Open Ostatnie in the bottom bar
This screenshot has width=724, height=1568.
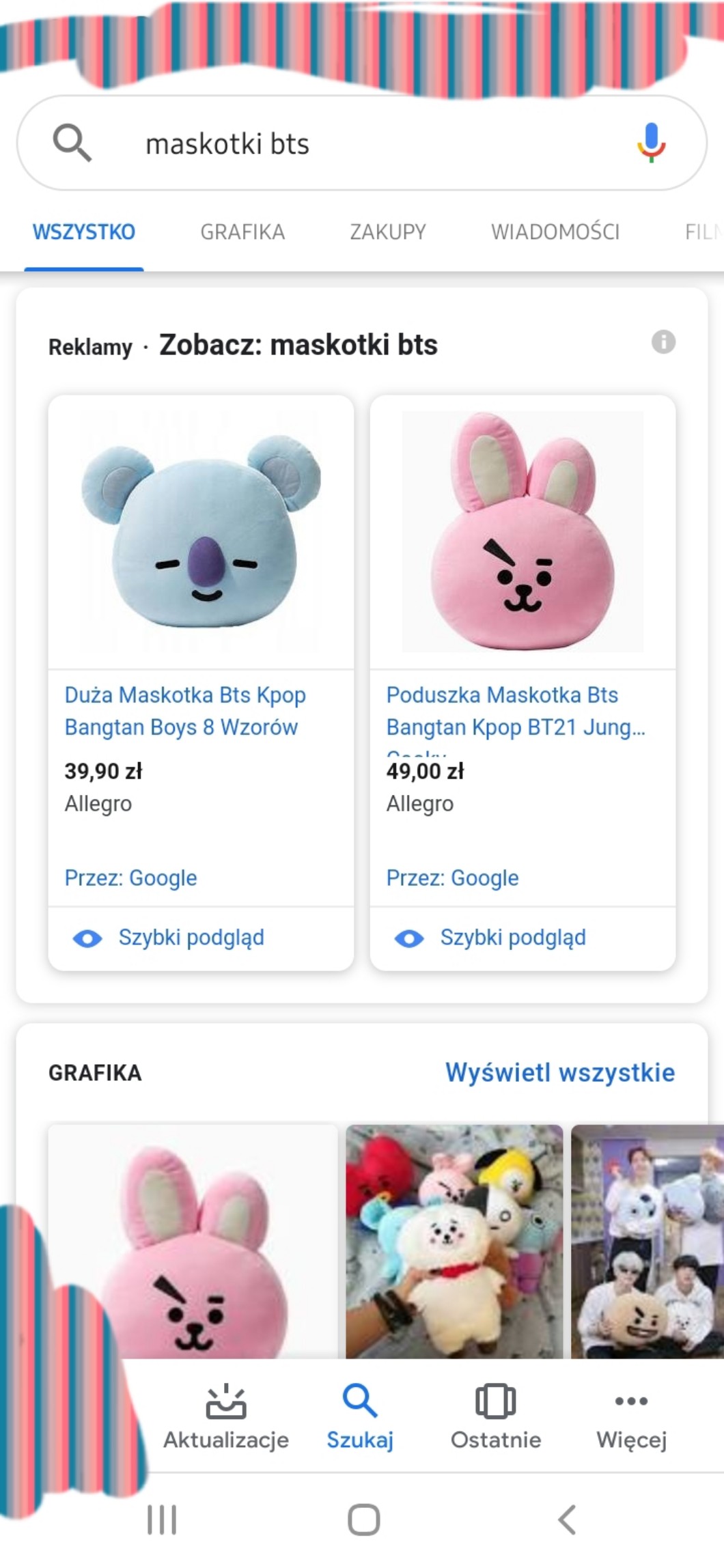[x=495, y=1418]
